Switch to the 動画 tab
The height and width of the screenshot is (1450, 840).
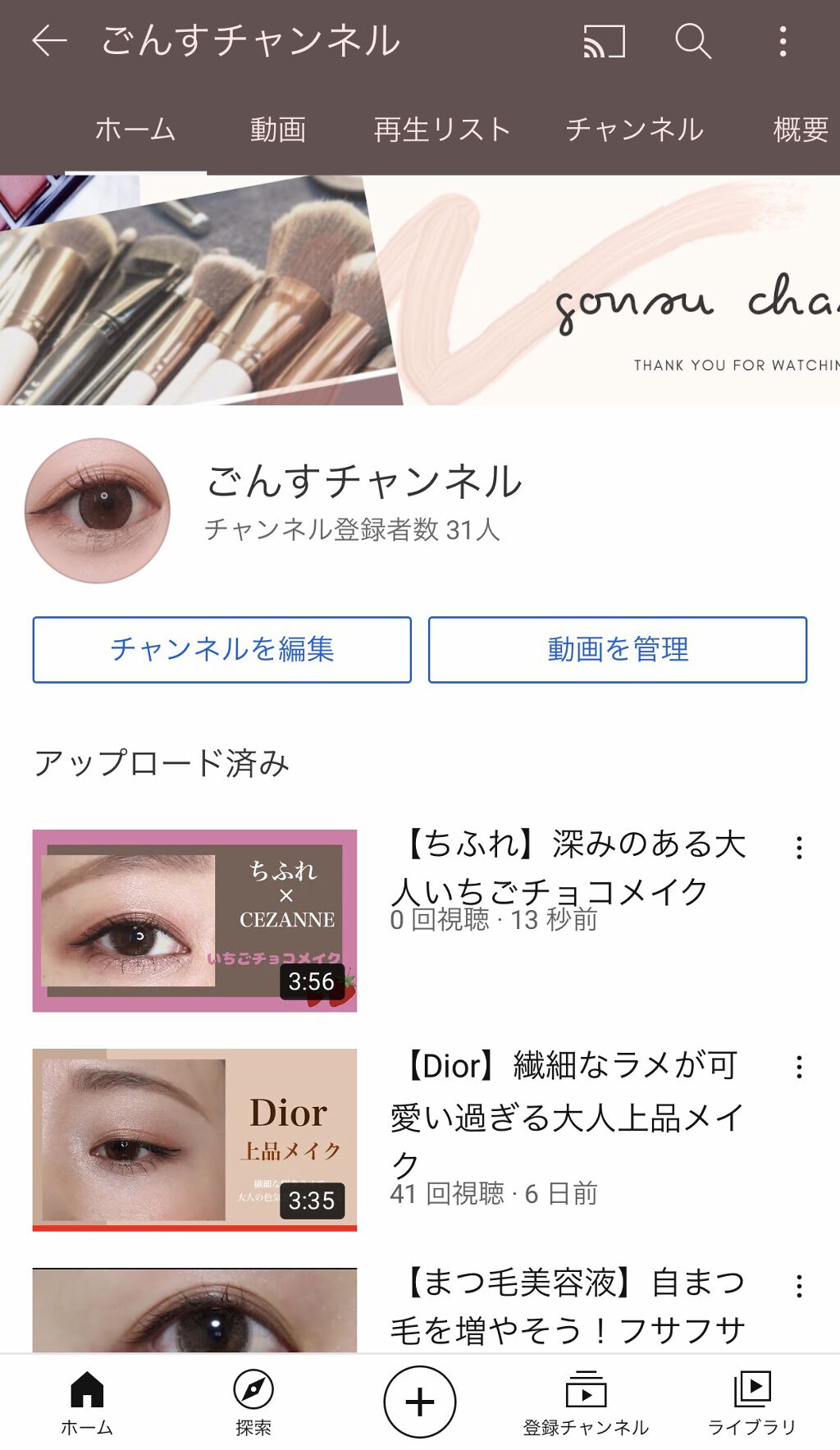coord(278,129)
